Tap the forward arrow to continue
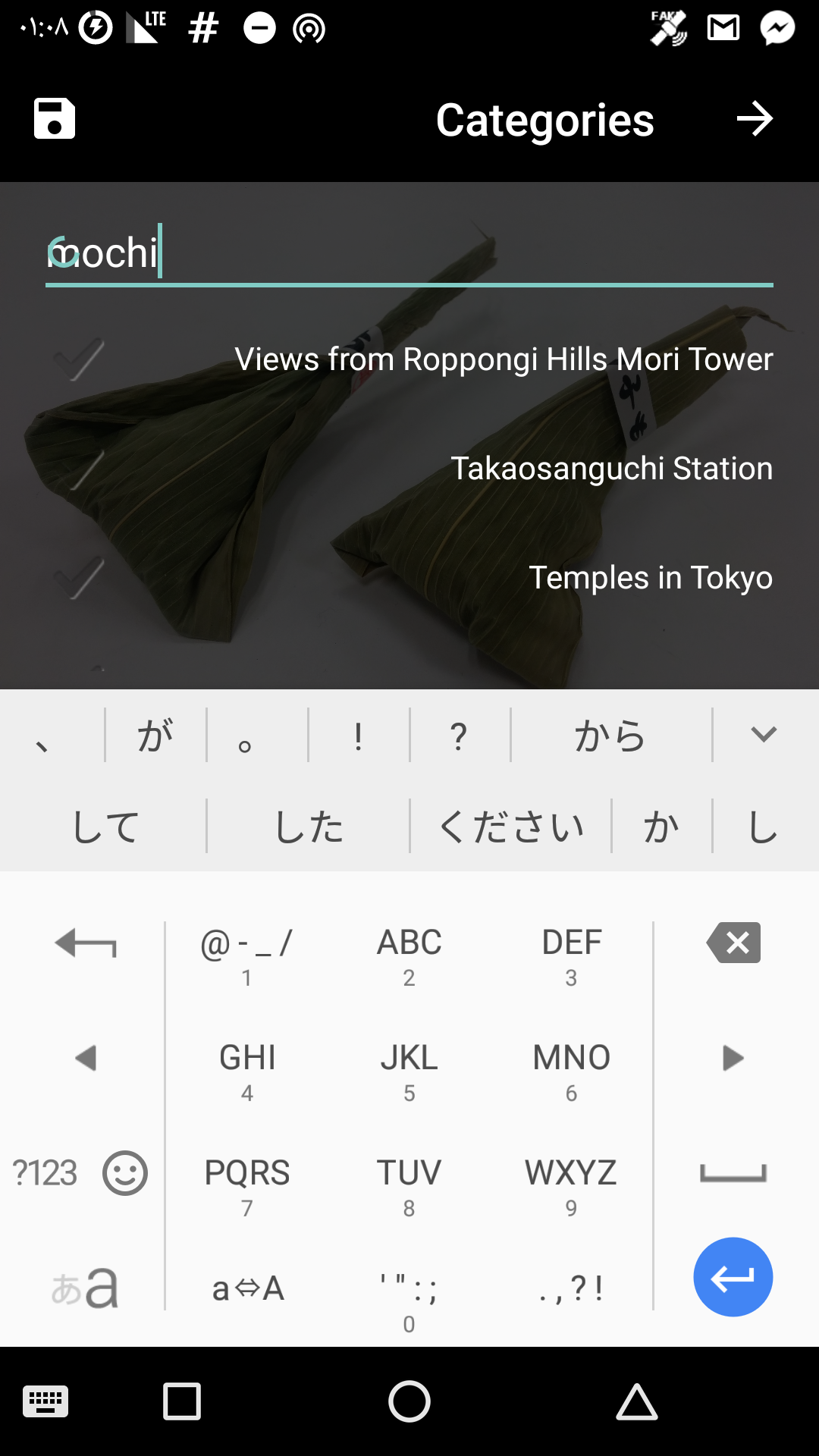This screenshot has height=1456, width=819. click(755, 118)
